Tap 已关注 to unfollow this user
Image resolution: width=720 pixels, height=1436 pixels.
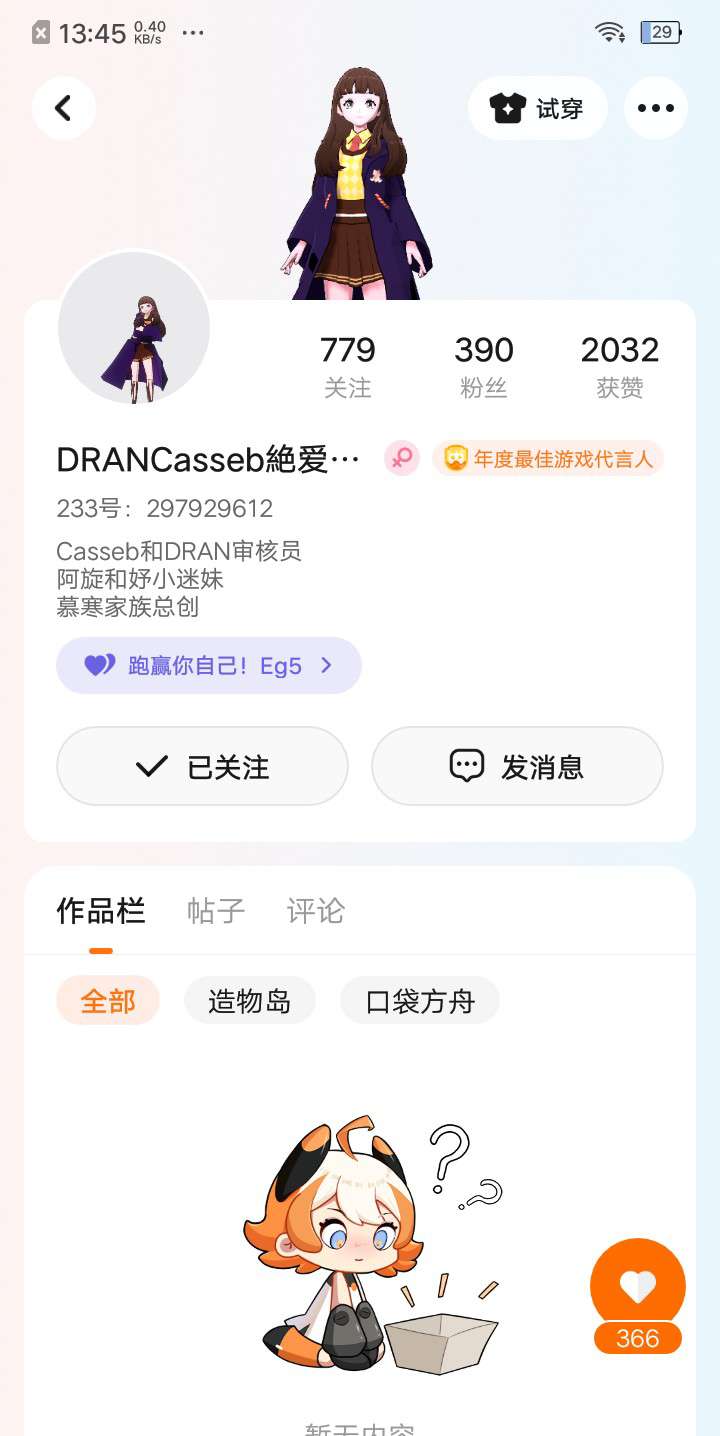[x=202, y=767]
